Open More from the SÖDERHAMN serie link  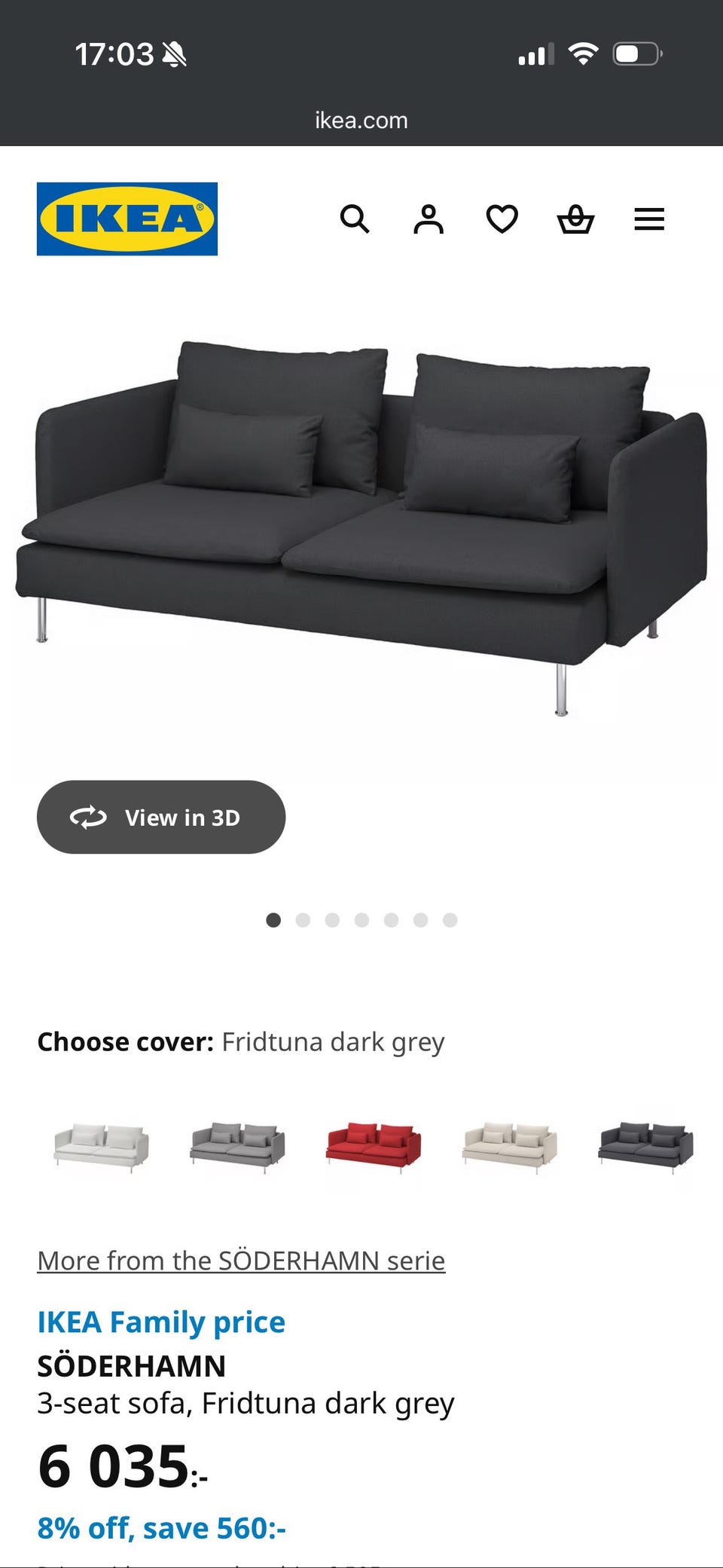241,1261
